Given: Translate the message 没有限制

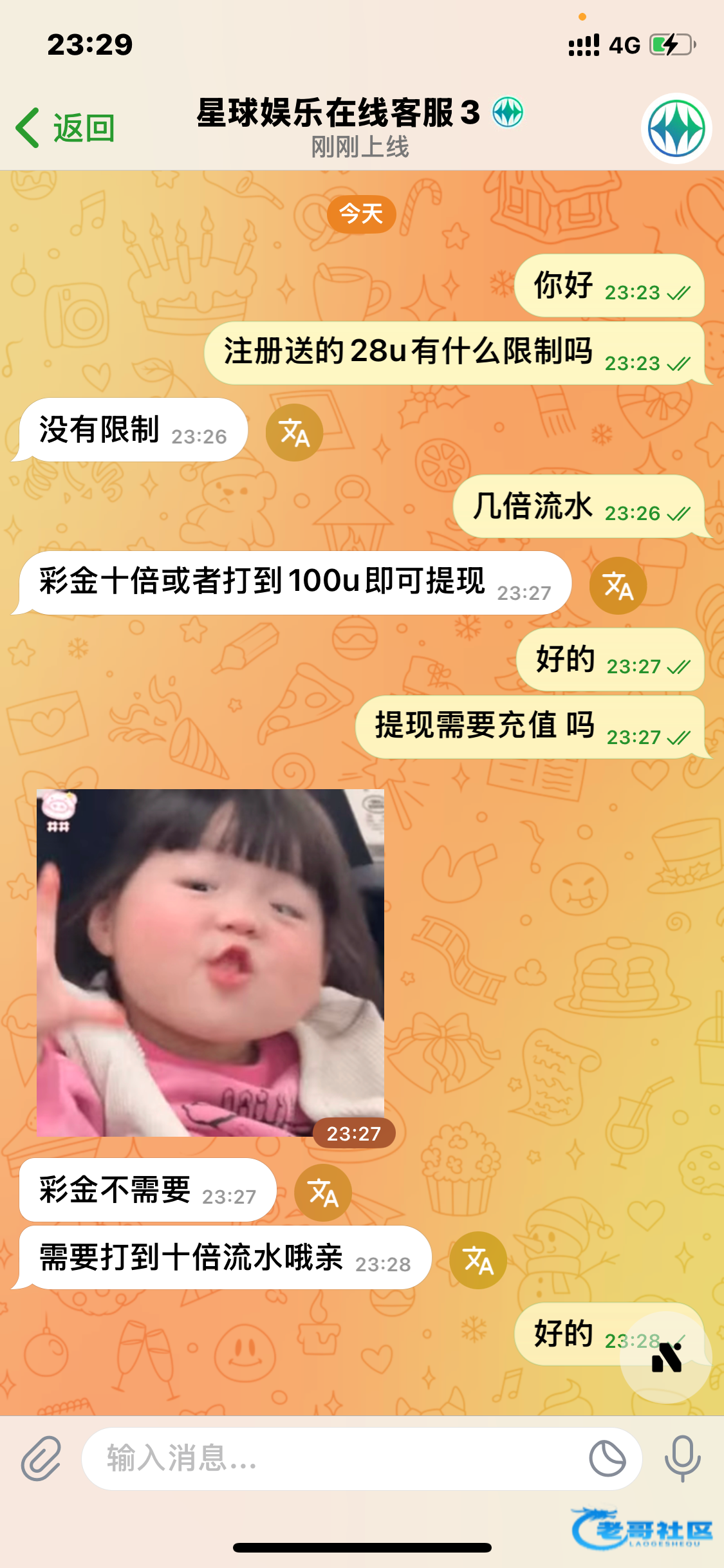Looking at the screenshot, I should (x=294, y=433).
